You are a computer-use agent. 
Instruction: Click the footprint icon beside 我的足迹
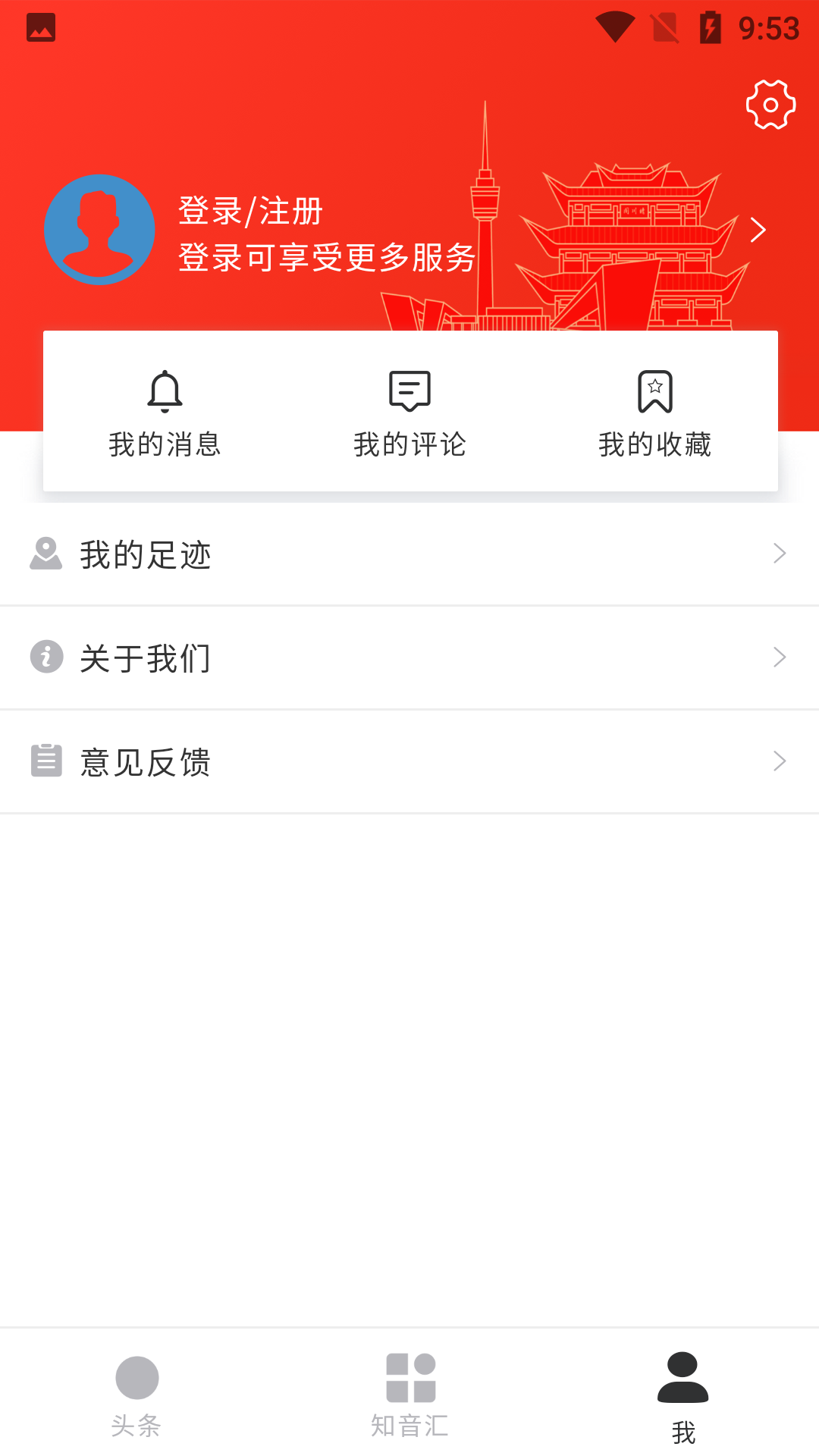(45, 554)
